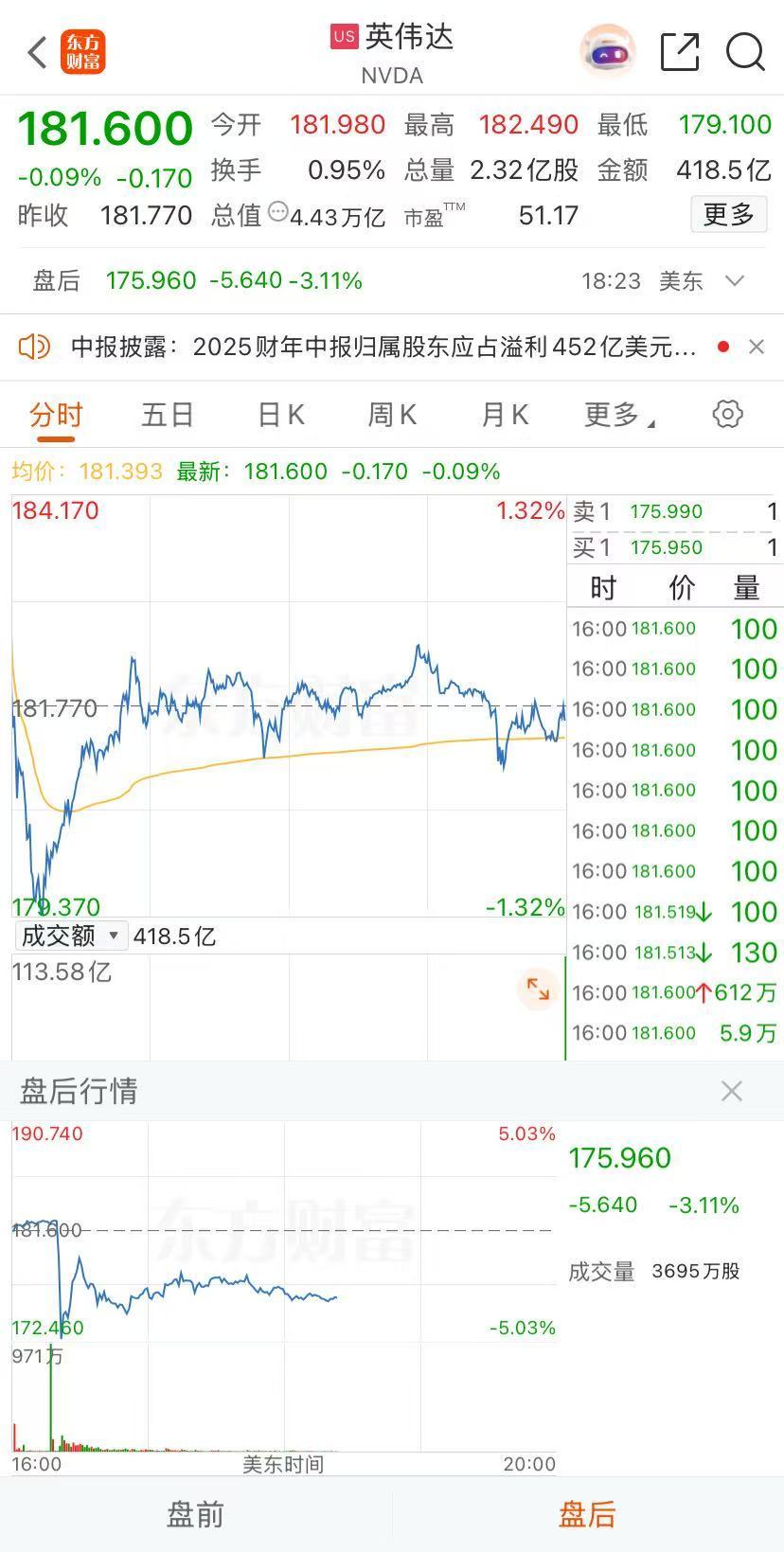Switch to the 盘前 pre-market tab
The height and width of the screenshot is (1552, 784).
point(195,1514)
